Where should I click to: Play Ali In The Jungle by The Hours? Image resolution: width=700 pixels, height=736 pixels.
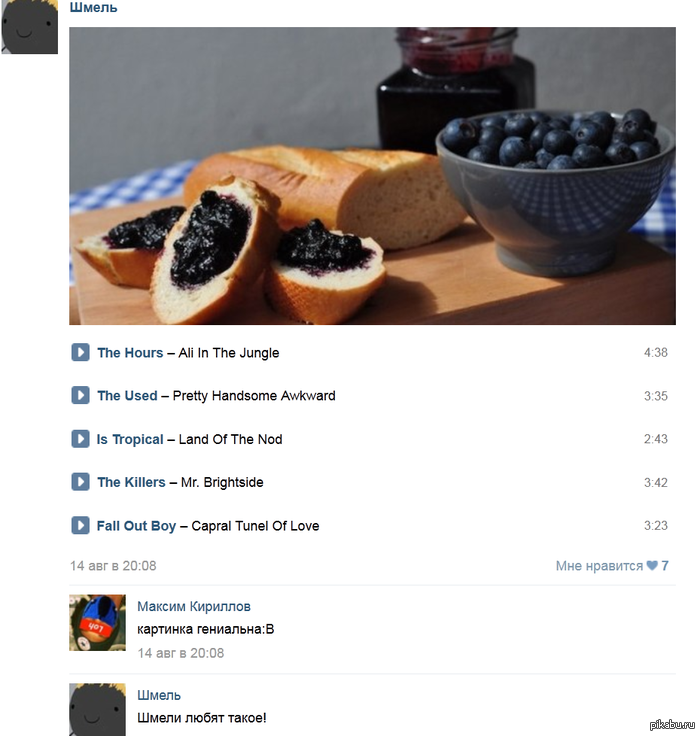point(80,352)
